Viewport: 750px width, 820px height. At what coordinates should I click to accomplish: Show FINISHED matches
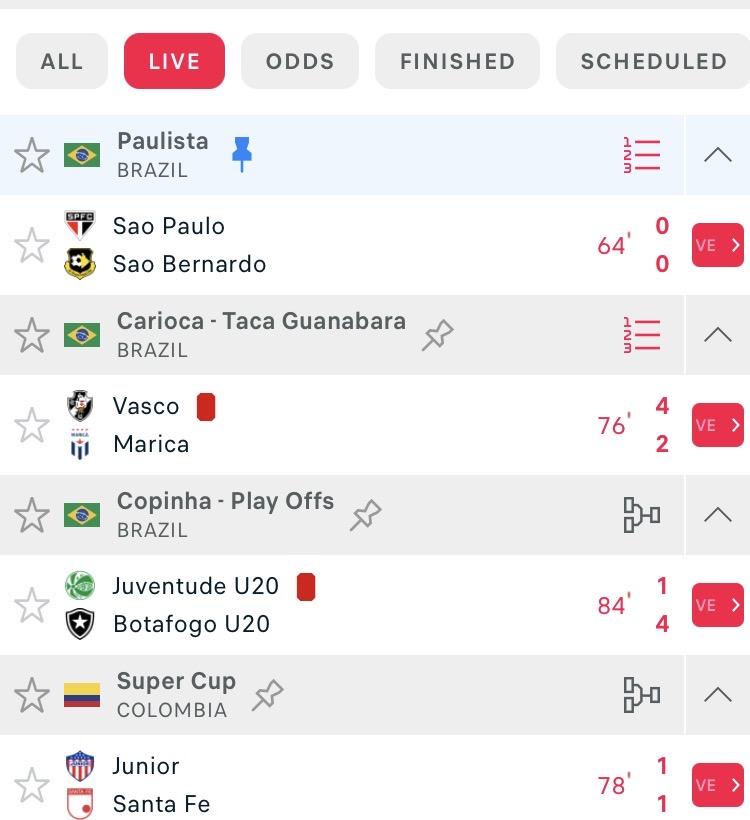coord(457,61)
